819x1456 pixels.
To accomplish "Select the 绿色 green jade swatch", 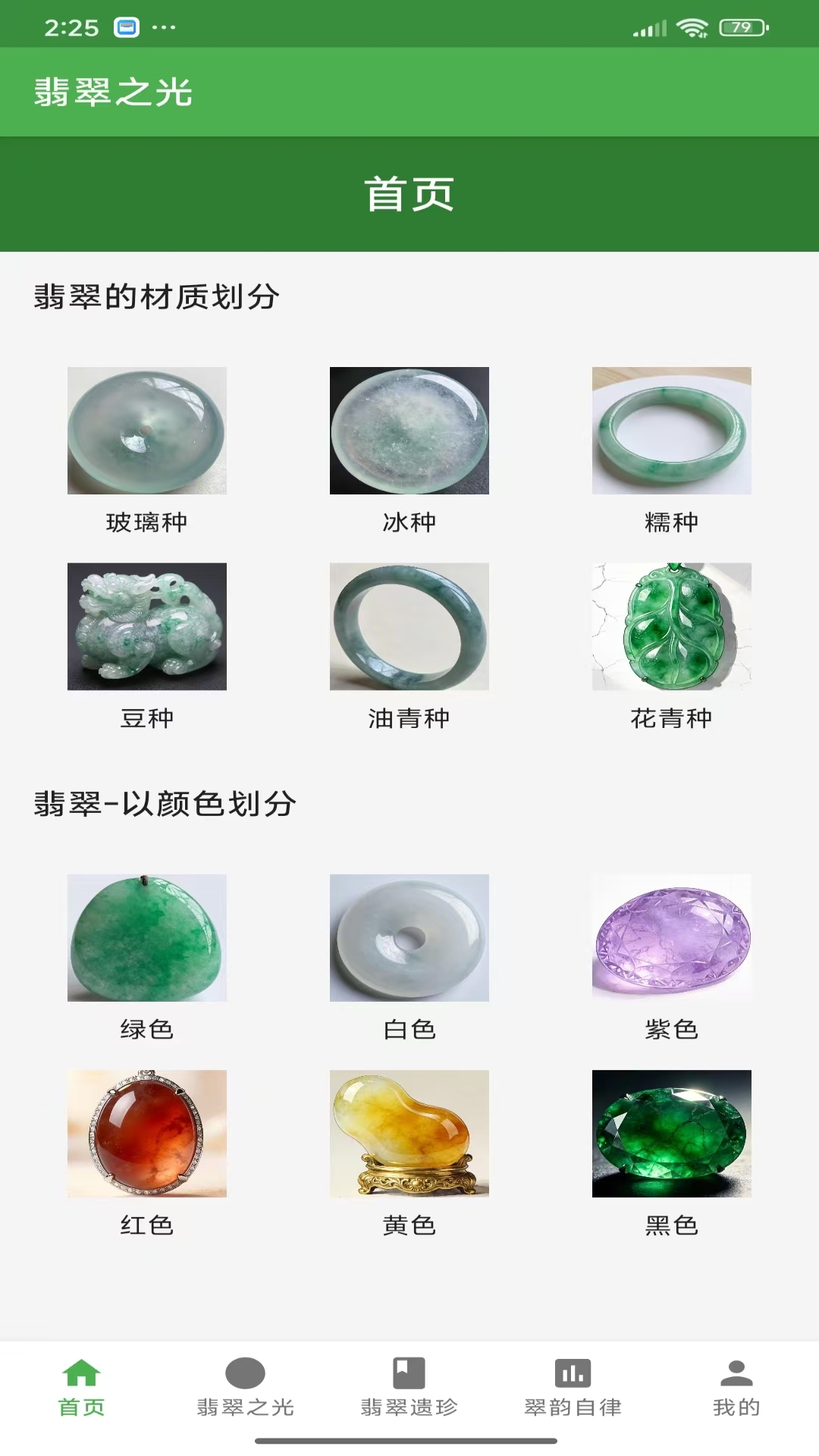I will [147, 938].
